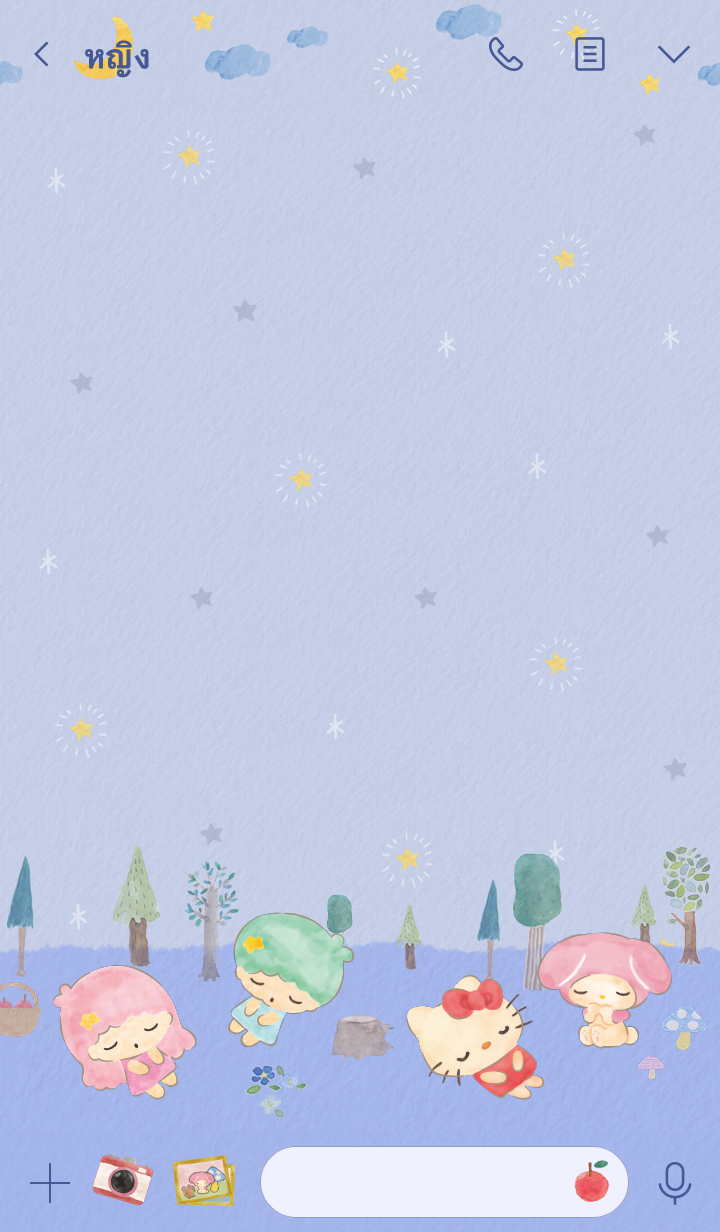Open the sticker and emoji picker

click(x=591, y=1182)
